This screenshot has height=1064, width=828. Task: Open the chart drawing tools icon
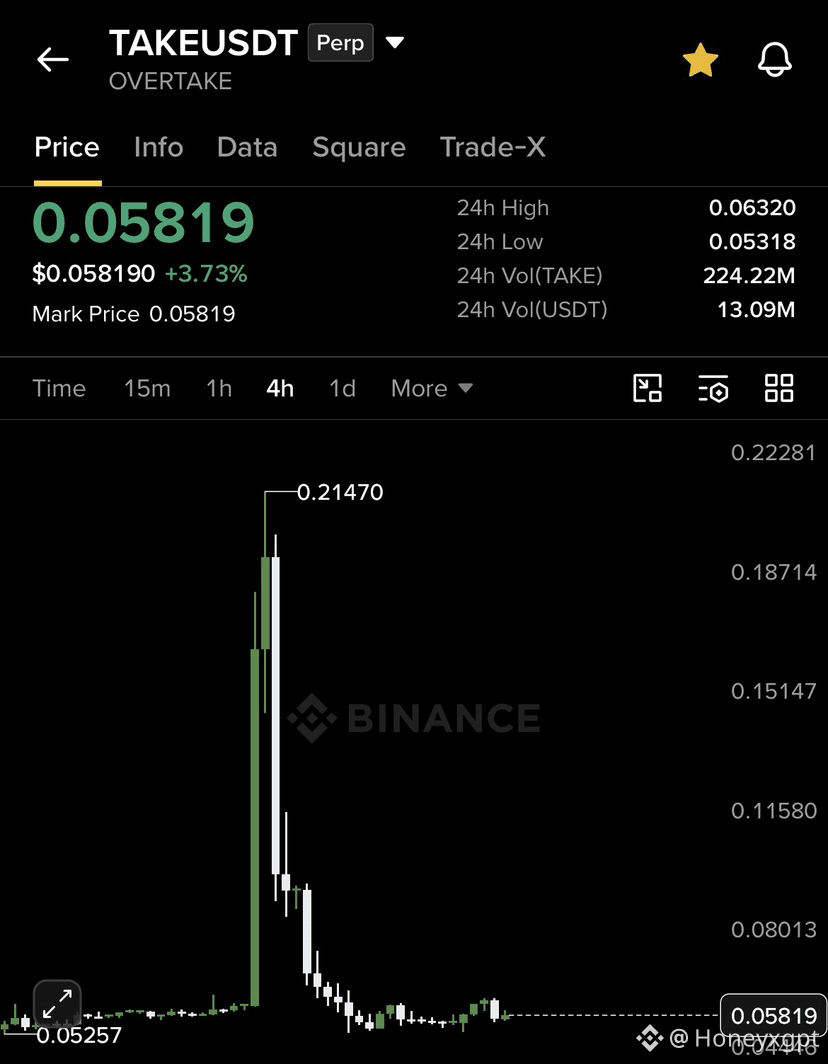click(x=647, y=388)
